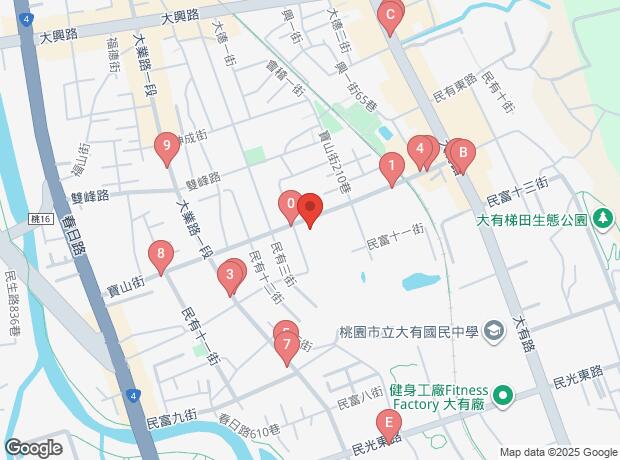Open the 桃園市立大有國民中學 school icon

pyautogui.click(x=494, y=331)
